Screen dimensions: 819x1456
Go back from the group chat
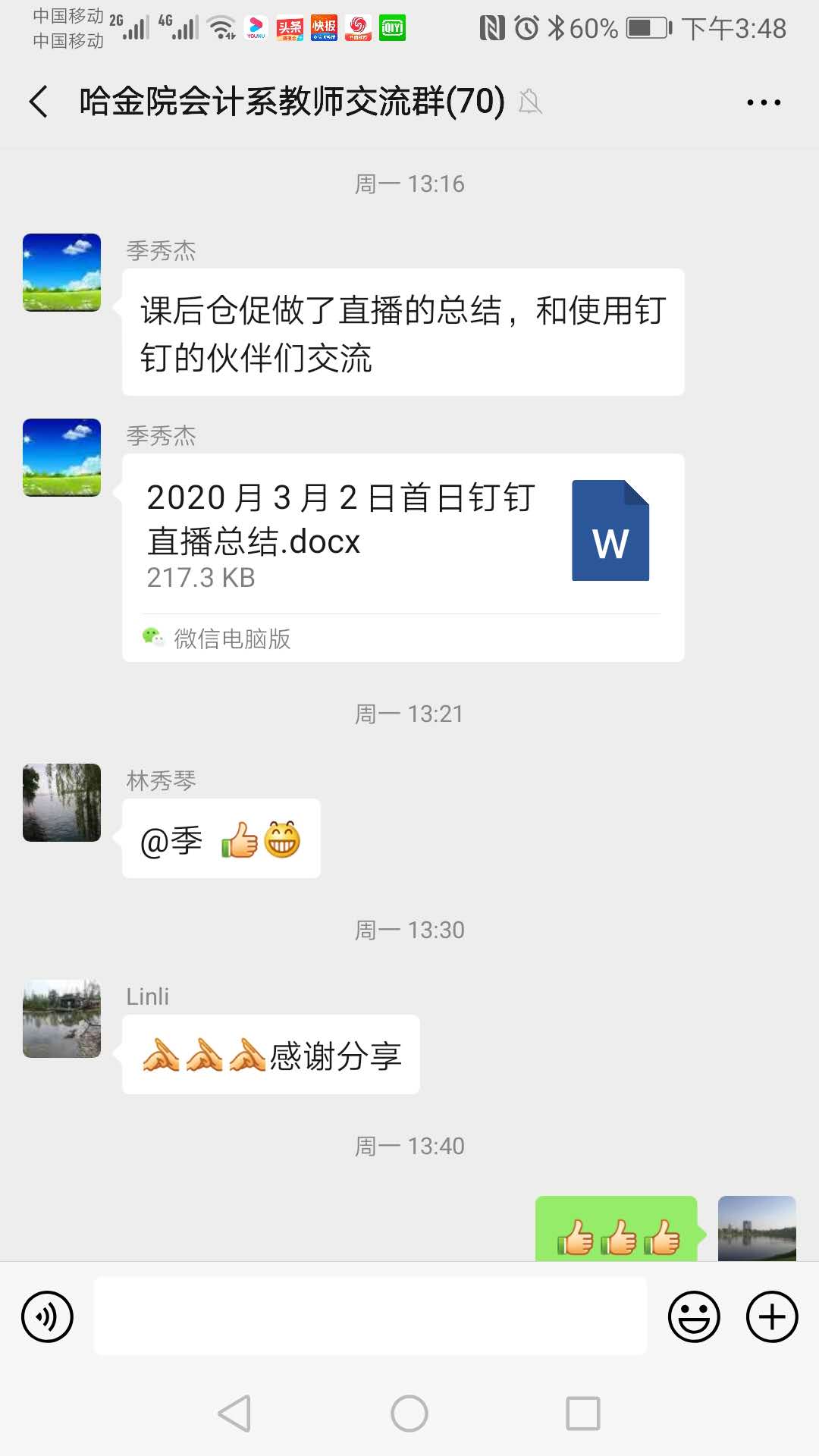[39, 102]
